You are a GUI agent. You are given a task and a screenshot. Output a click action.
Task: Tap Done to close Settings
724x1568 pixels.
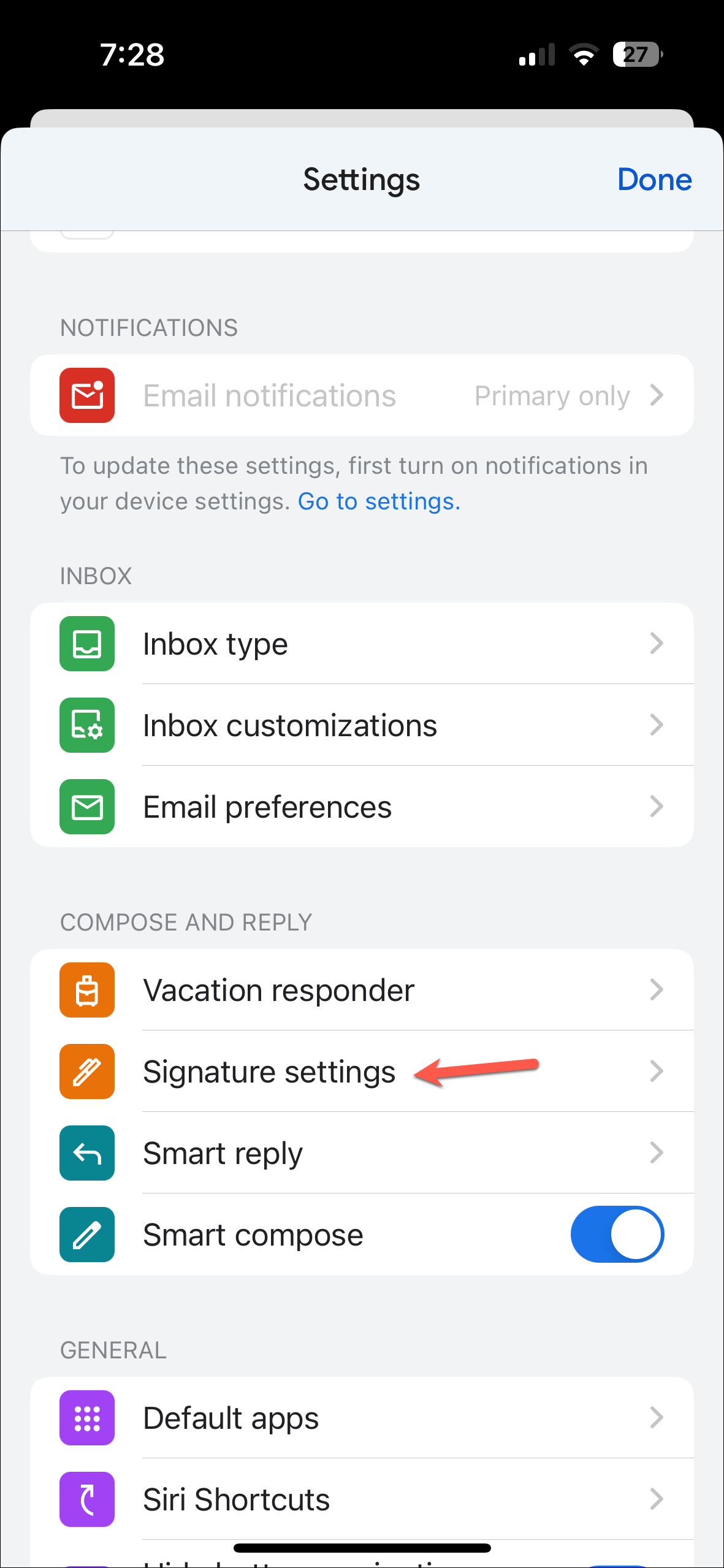coord(654,180)
